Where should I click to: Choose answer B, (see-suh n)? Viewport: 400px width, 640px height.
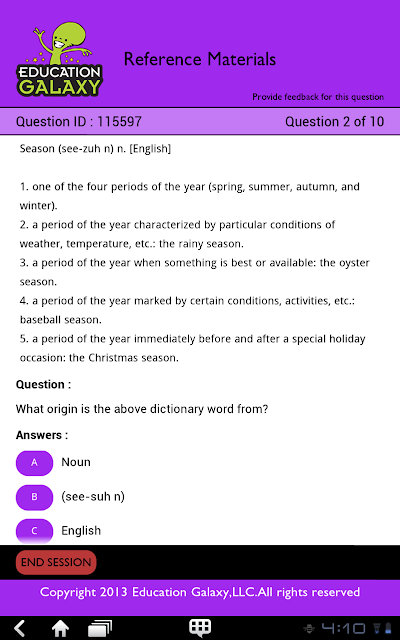(34, 497)
